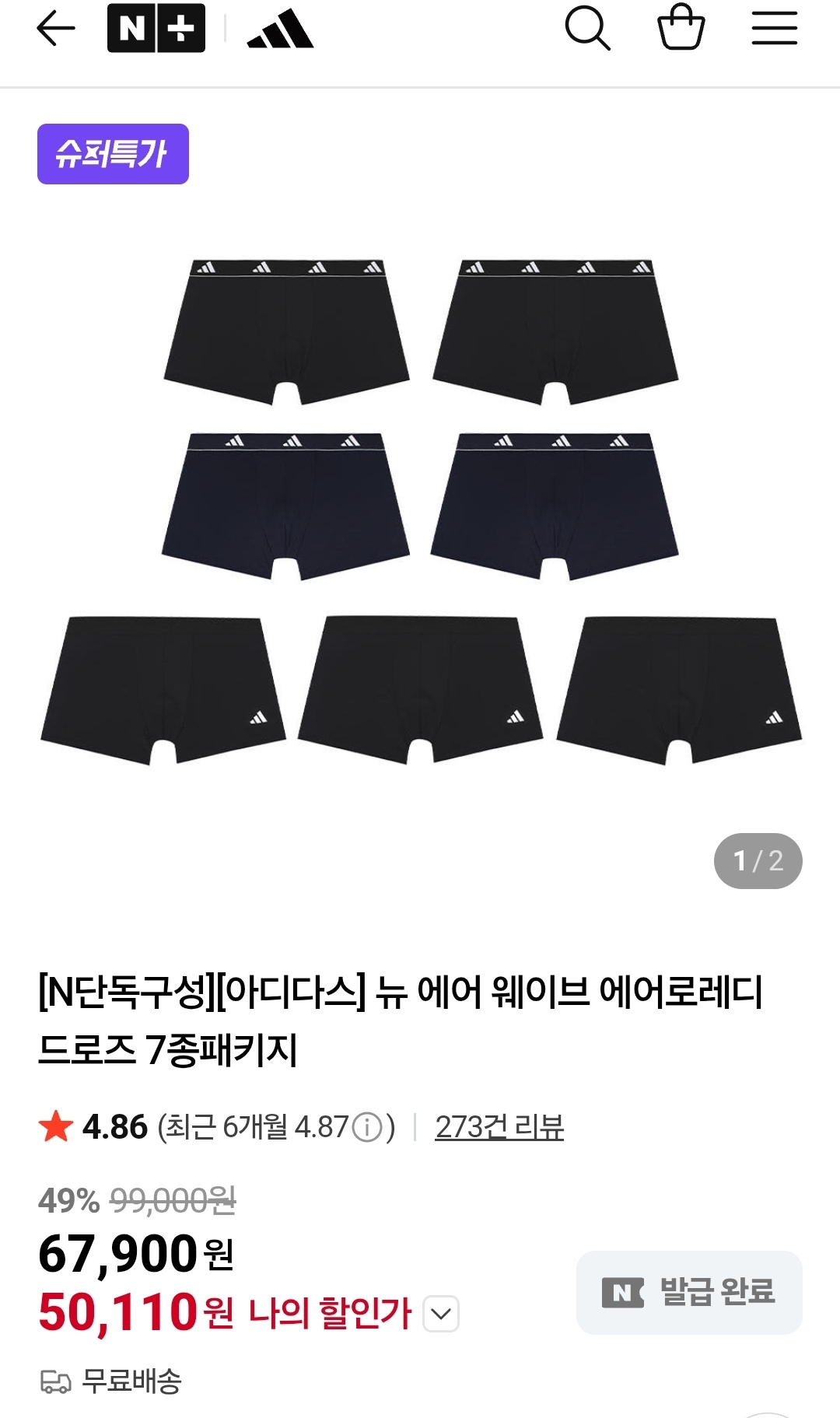This screenshot has width=840, height=1418.
Task: Tap the Adidas brand logo
Action: [280, 29]
